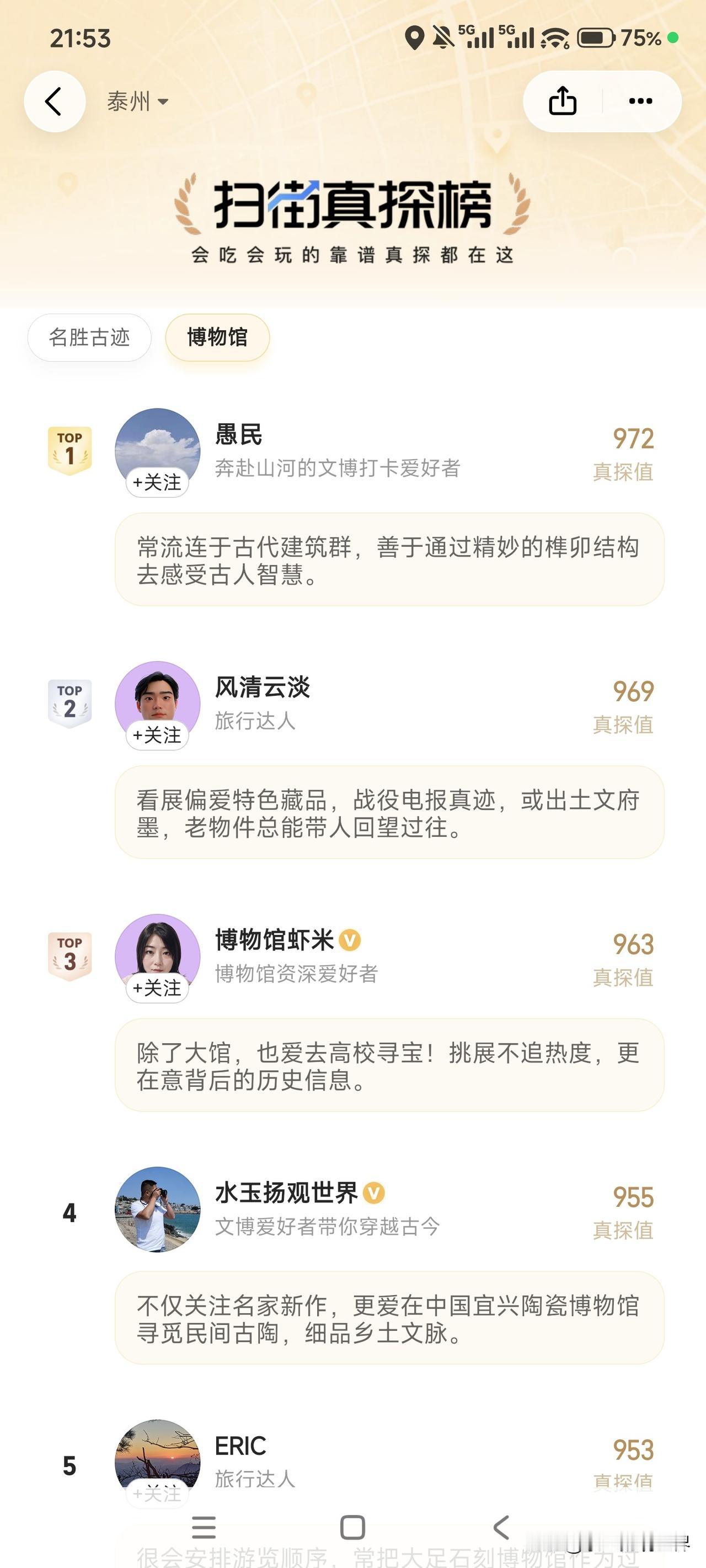Open the system recent apps menu

pos(204,1528)
